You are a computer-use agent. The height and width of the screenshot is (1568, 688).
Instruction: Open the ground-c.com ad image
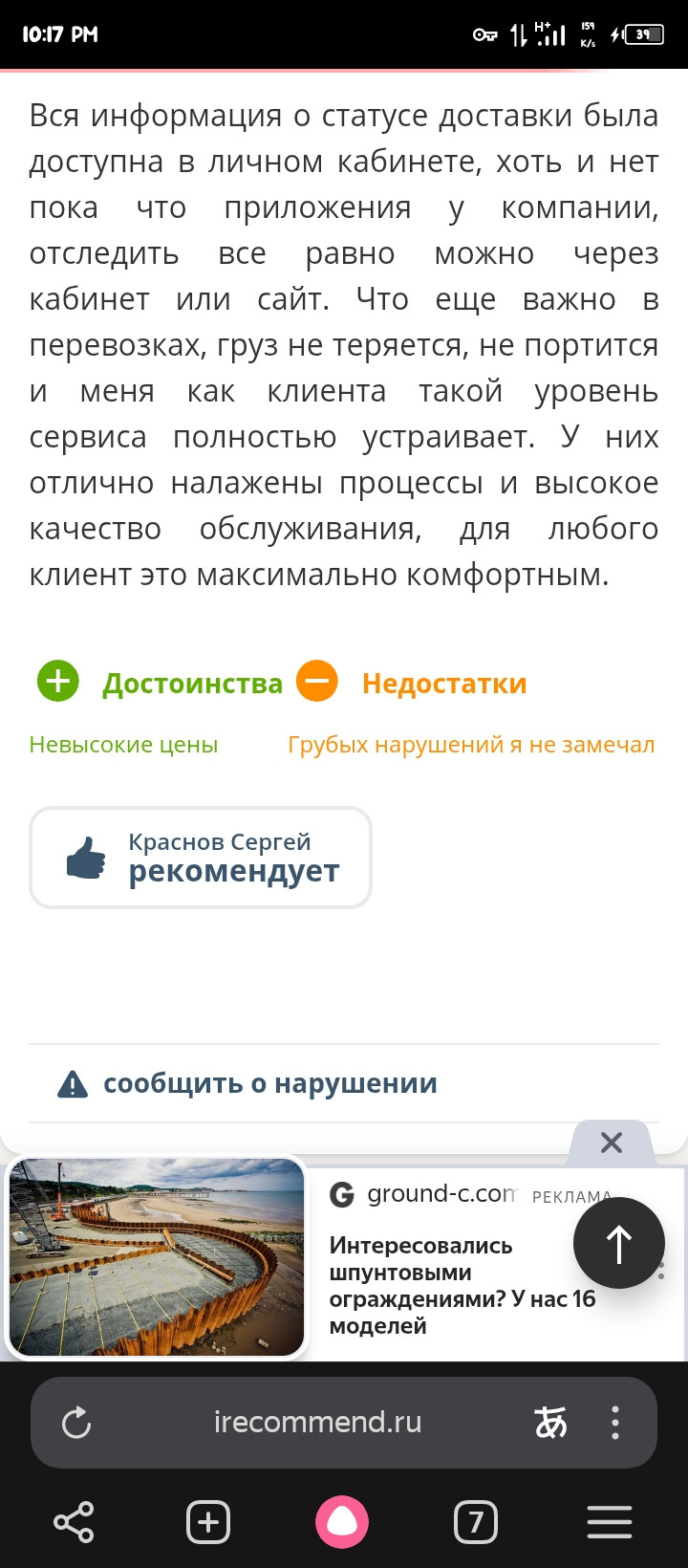coord(157,1257)
